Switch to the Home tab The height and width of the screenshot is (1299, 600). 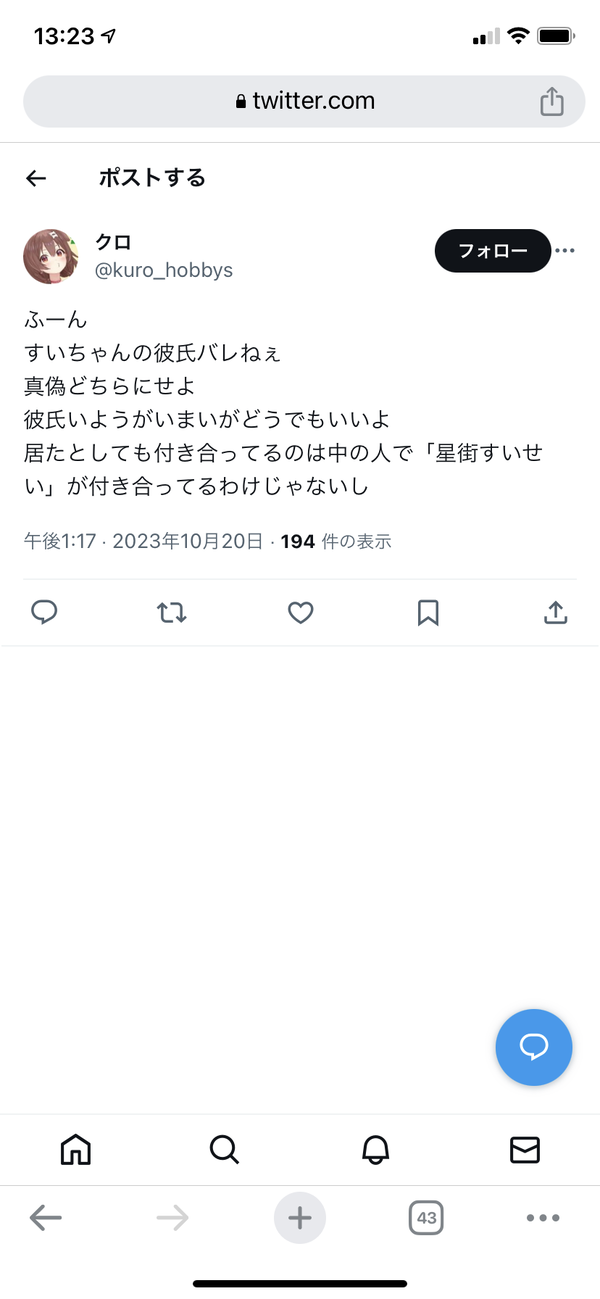75,1150
